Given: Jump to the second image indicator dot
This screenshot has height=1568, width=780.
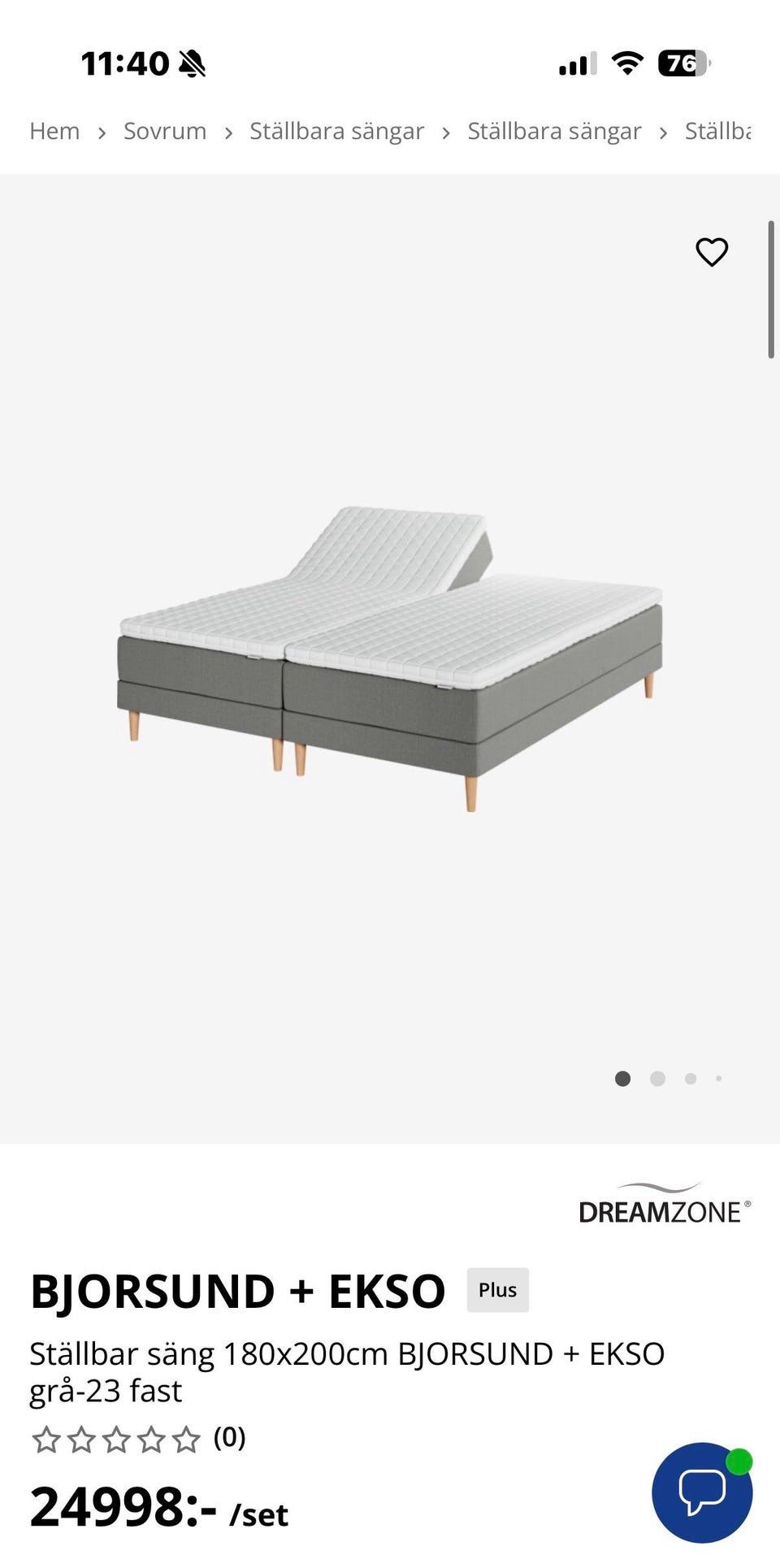Looking at the screenshot, I should pyautogui.click(x=658, y=1079).
